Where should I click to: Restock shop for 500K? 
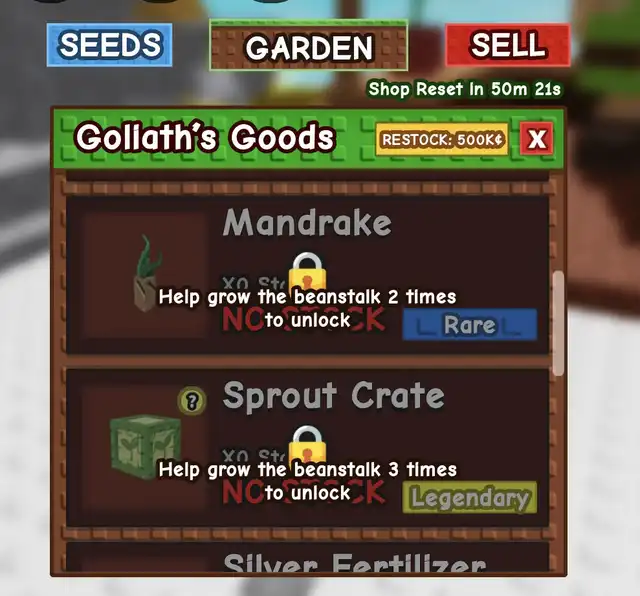tap(442, 140)
